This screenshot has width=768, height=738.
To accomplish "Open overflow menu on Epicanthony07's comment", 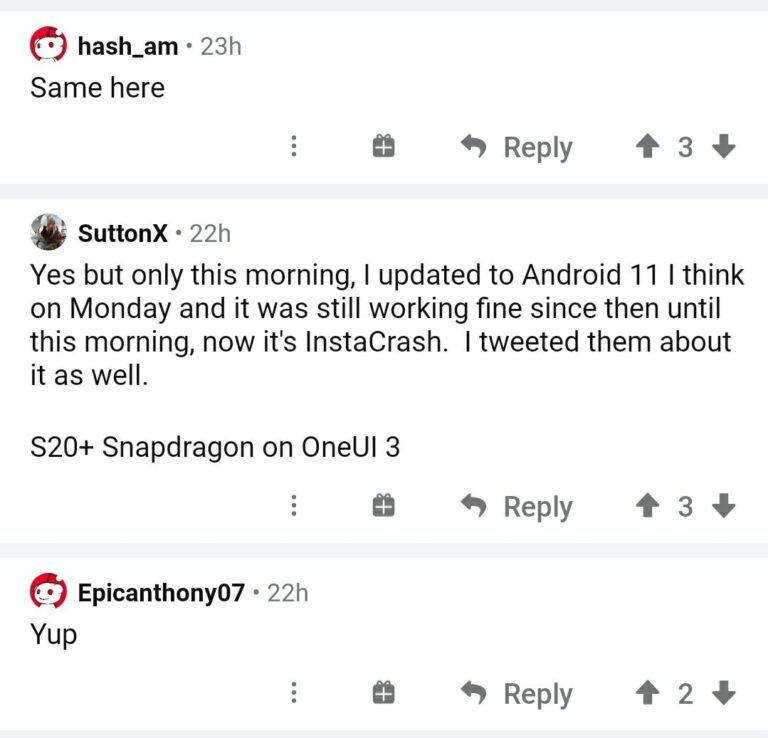I will (x=294, y=693).
